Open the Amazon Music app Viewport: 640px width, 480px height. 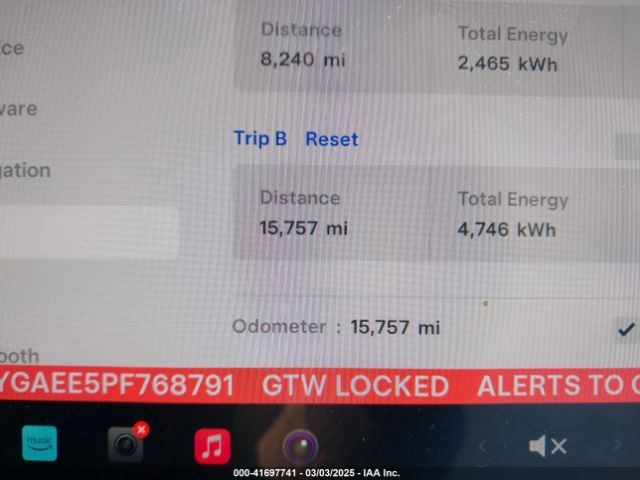tap(40, 444)
